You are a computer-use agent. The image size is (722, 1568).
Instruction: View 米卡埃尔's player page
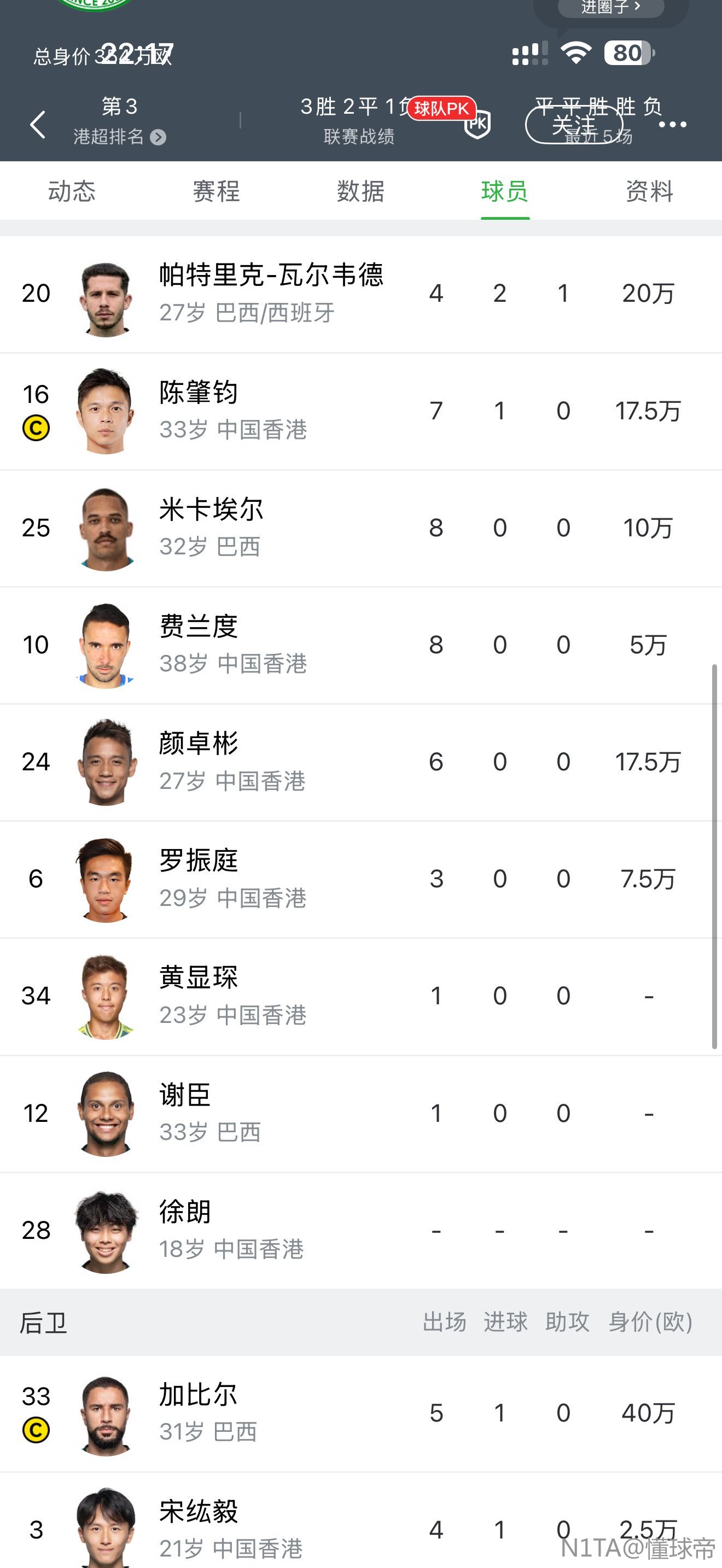(x=211, y=528)
